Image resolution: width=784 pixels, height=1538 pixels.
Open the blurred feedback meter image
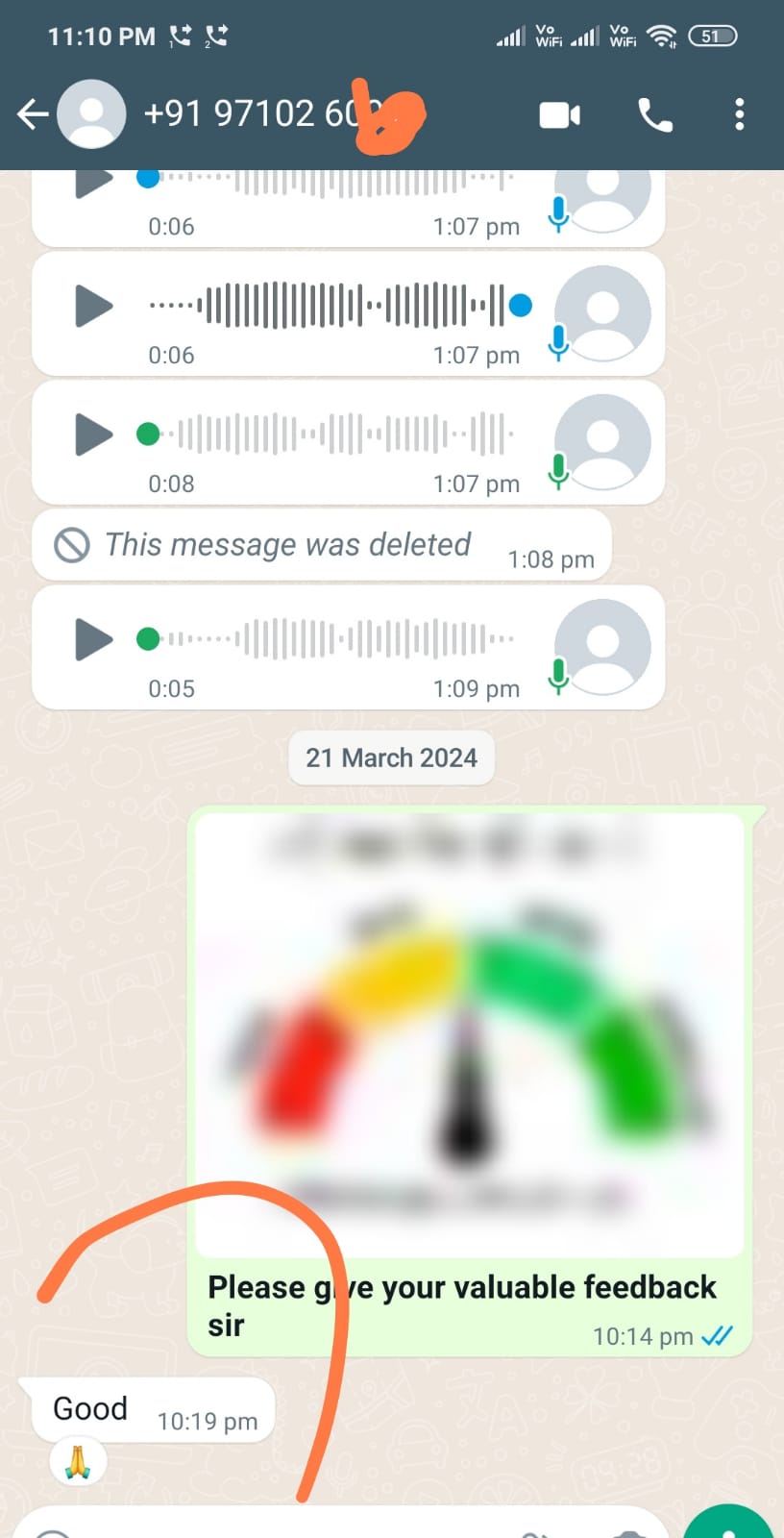click(x=469, y=1033)
